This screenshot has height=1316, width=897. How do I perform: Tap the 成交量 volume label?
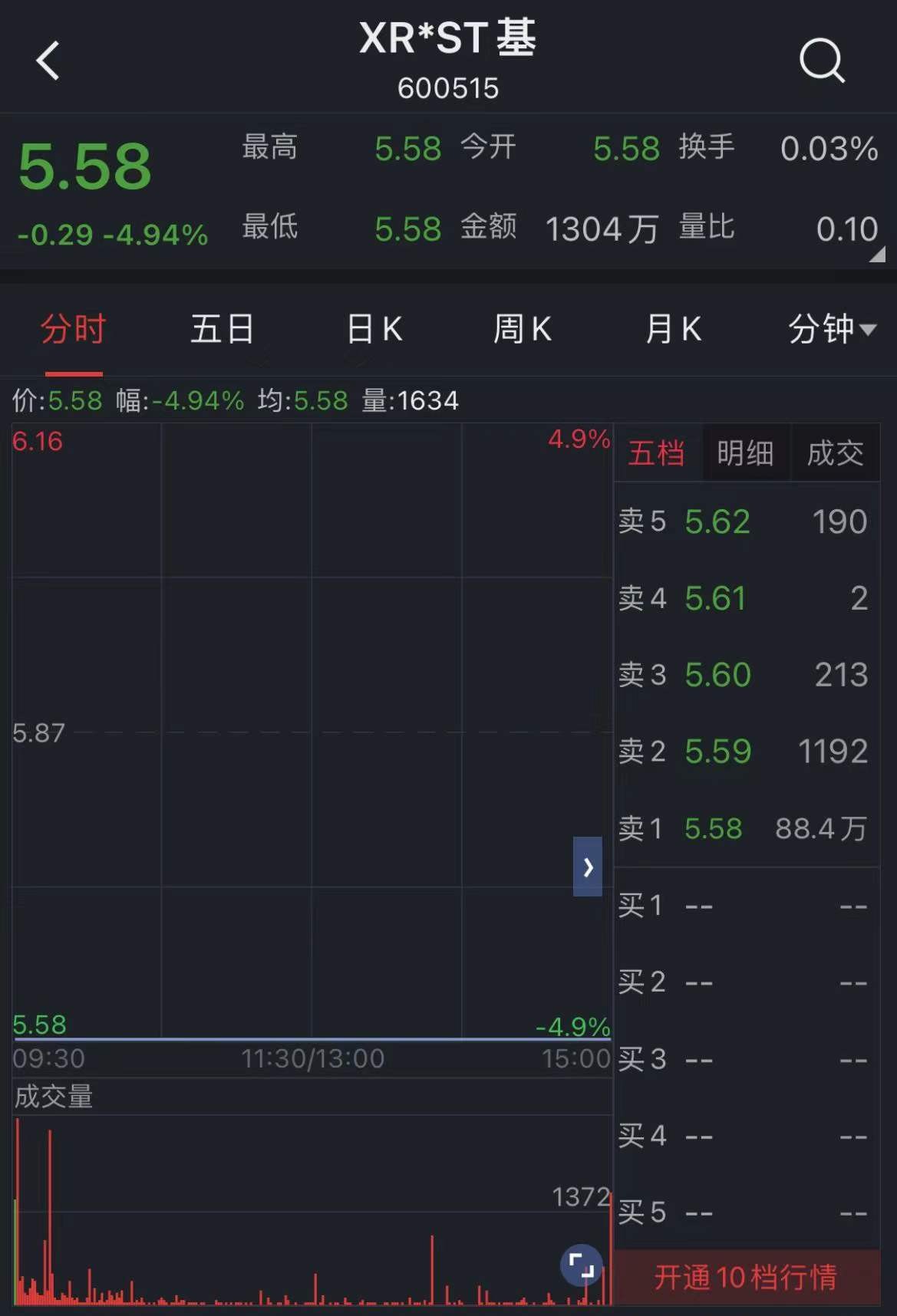54,1097
